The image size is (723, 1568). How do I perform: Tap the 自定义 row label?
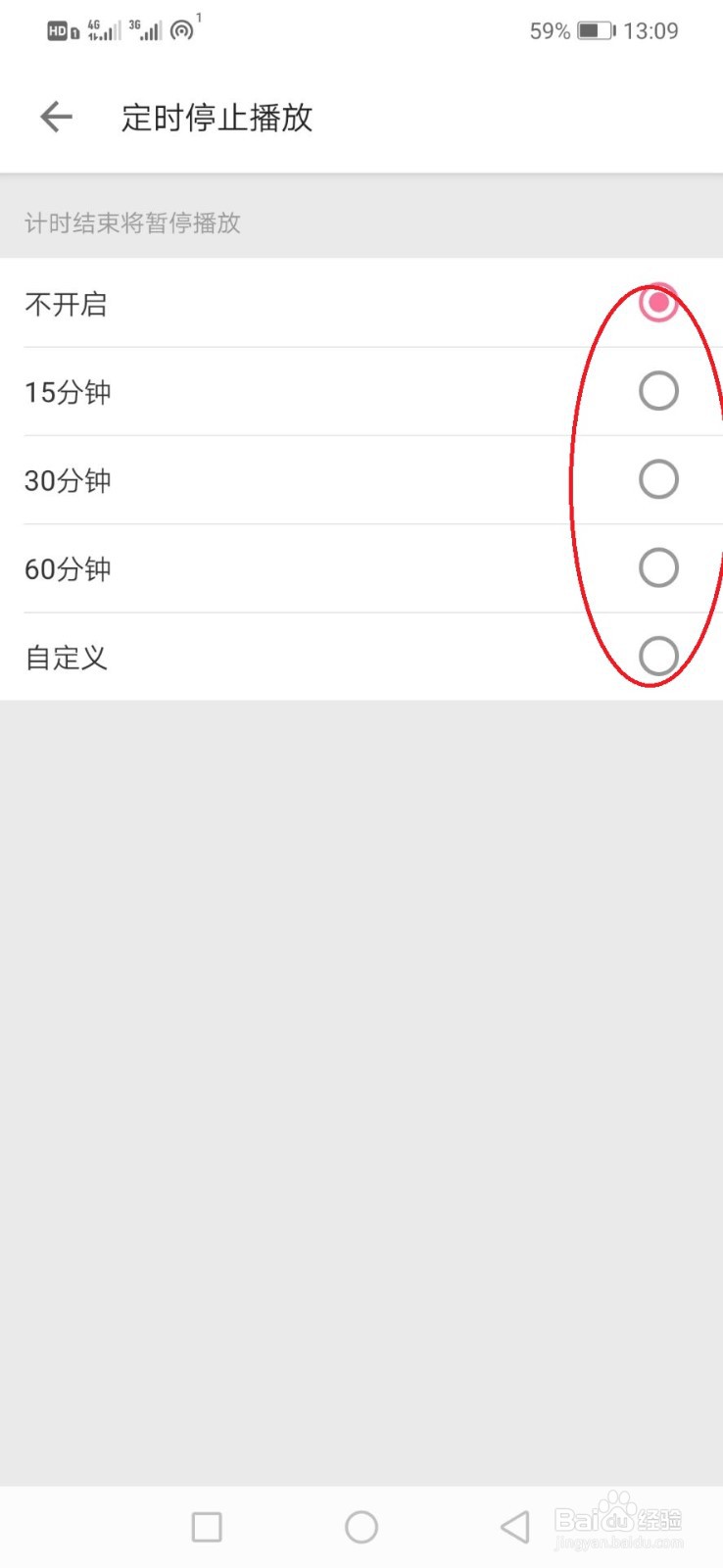click(65, 658)
